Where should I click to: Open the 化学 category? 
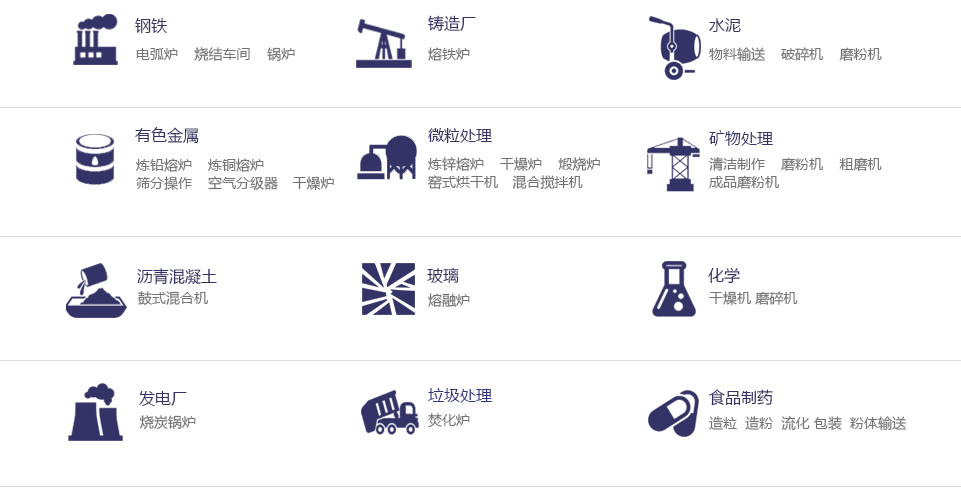tap(724, 275)
